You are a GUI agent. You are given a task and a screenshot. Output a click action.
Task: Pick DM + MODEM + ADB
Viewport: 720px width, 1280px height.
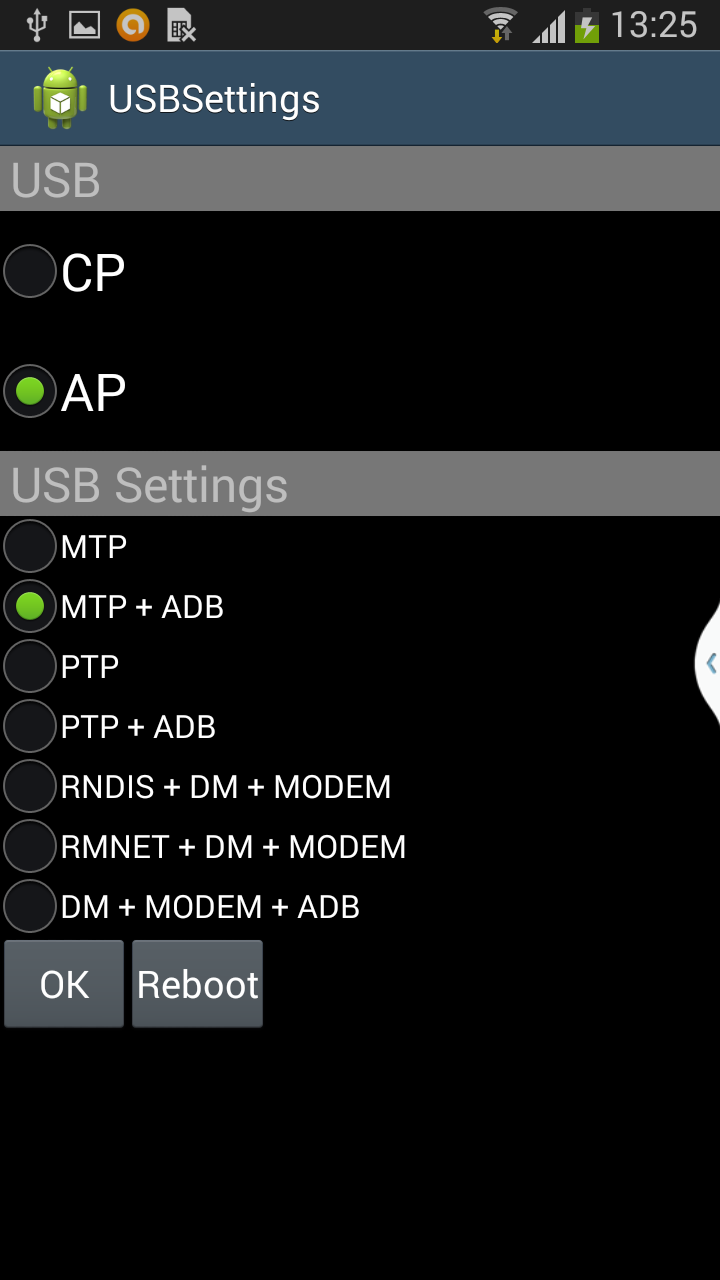[182, 907]
